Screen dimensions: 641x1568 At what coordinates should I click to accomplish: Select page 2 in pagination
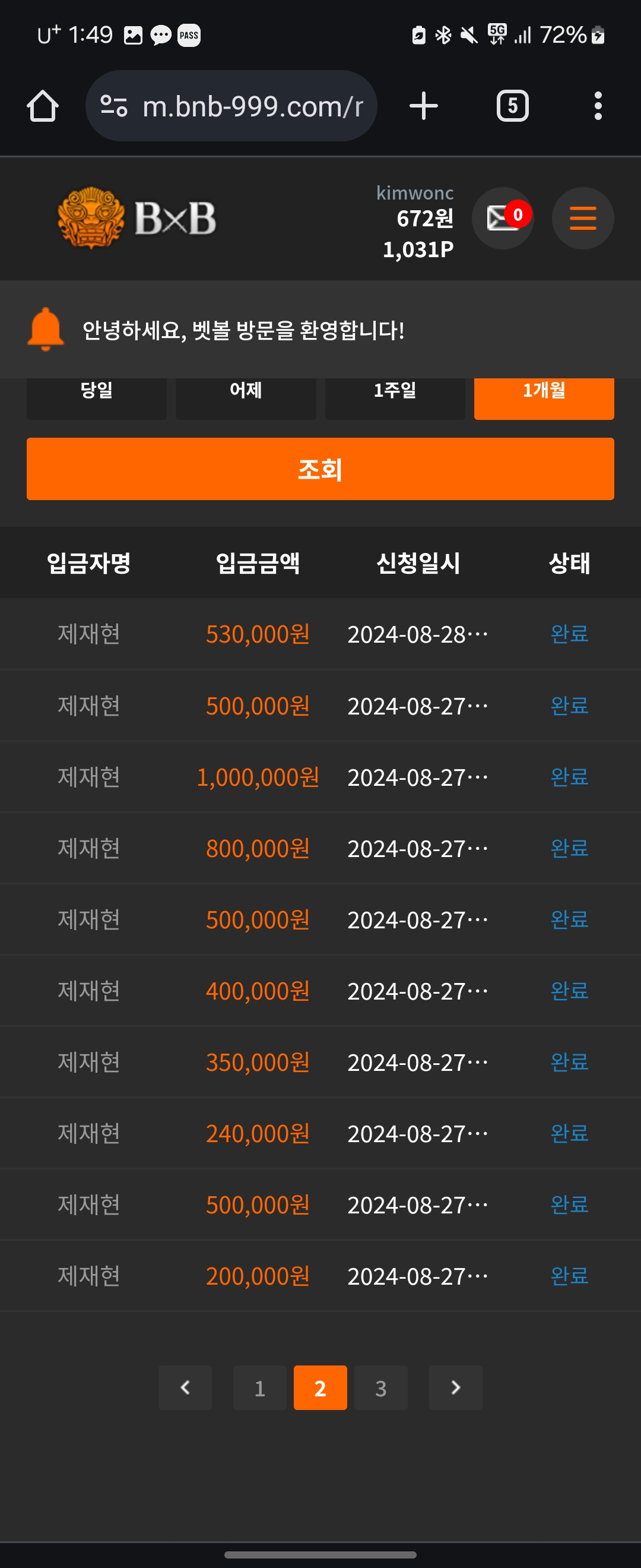[320, 1387]
